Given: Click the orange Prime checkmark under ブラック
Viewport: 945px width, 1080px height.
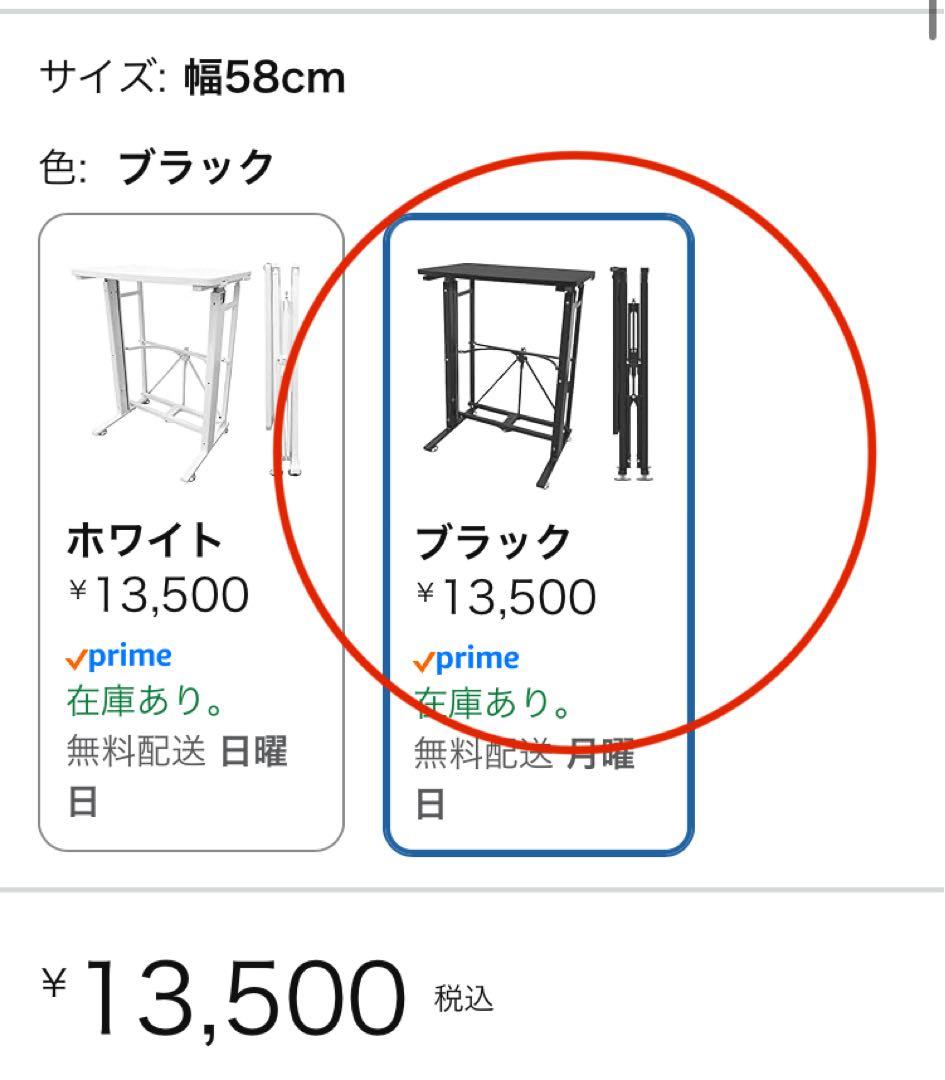Looking at the screenshot, I should click(424, 658).
